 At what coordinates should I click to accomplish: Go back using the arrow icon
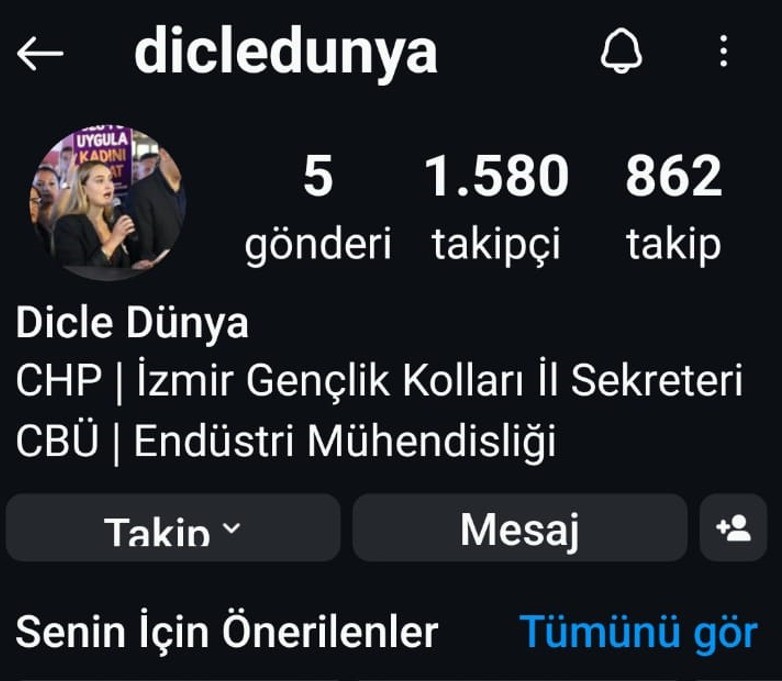coord(40,54)
